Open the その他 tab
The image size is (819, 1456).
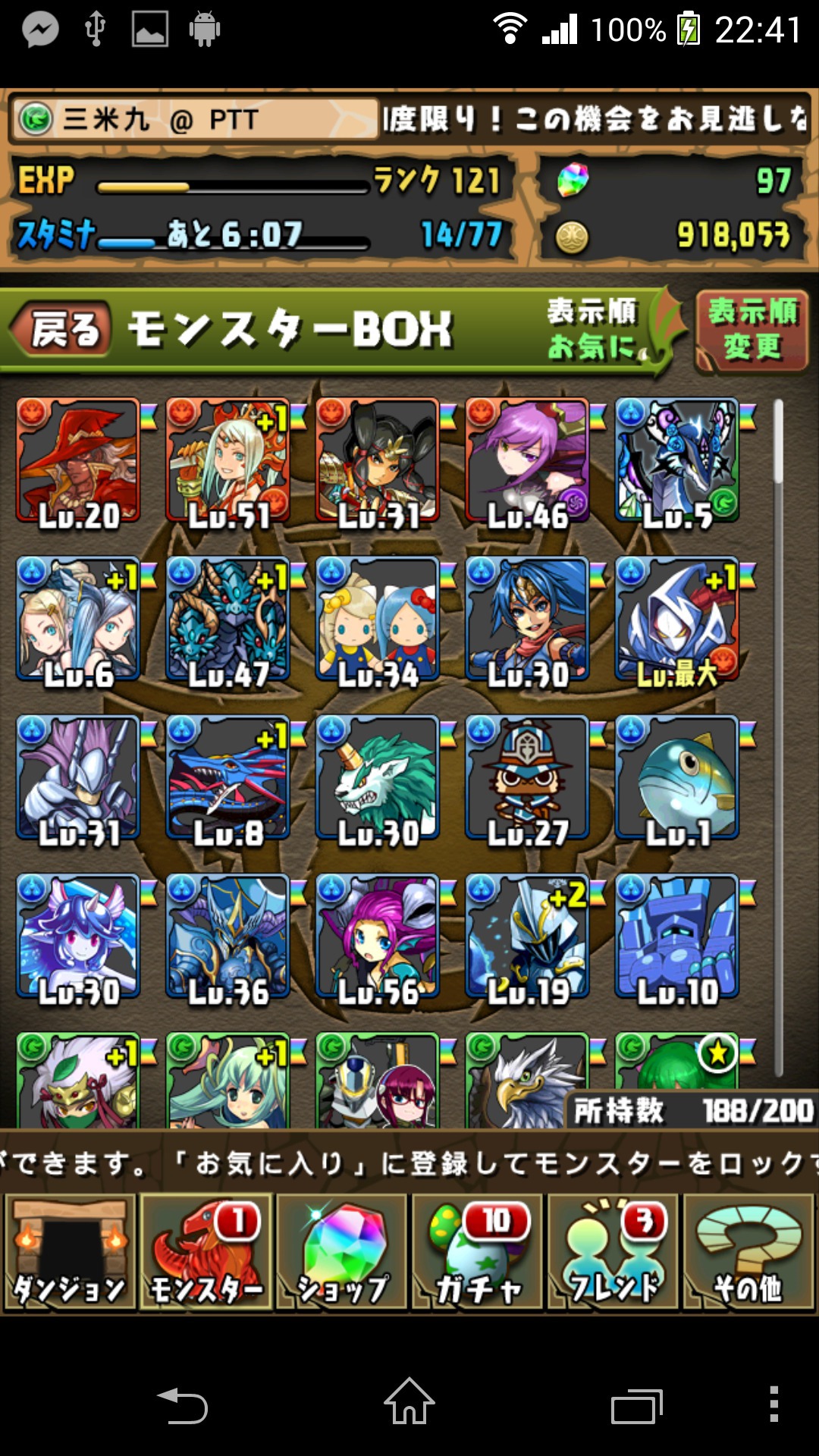tap(749, 1252)
